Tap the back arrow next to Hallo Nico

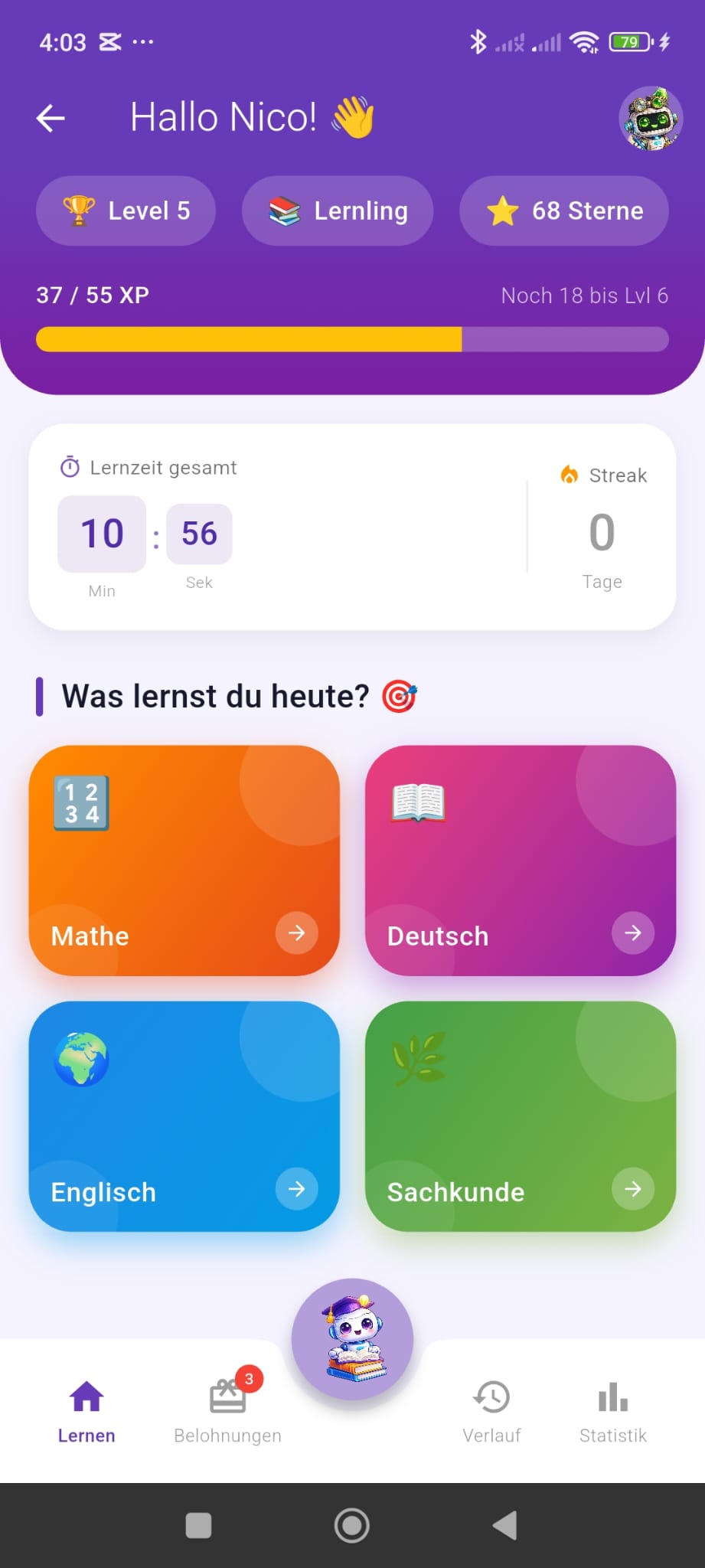pyautogui.click(x=50, y=117)
